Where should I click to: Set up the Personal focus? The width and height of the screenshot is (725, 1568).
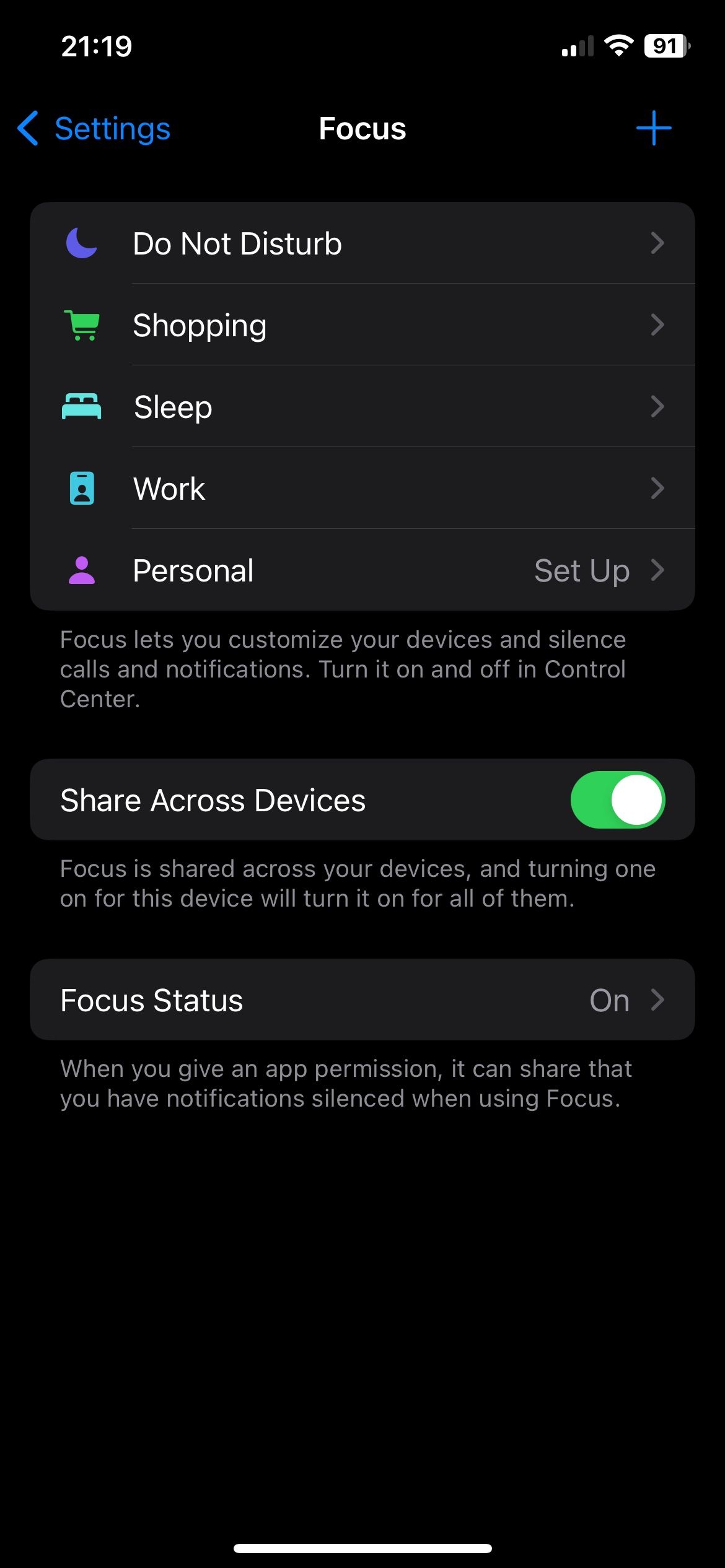(362, 570)
